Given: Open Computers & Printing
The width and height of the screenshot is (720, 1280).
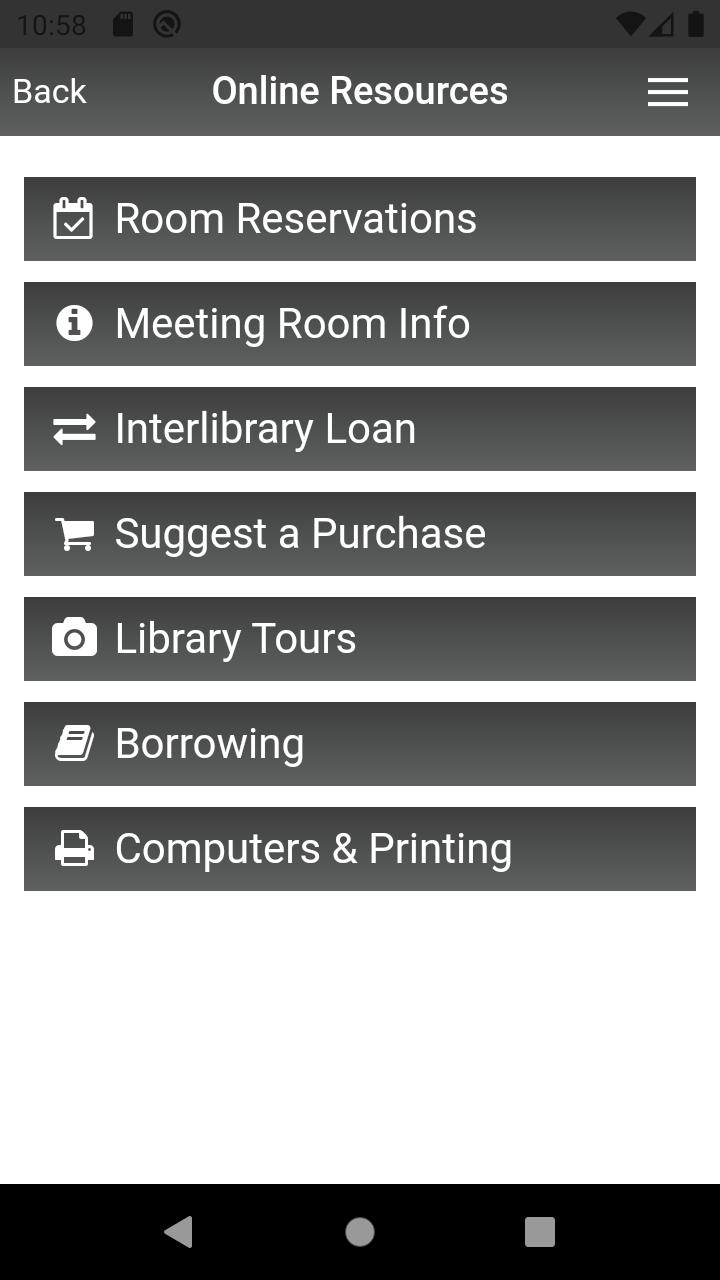Looking at the screenshot, I should [x=360, y=849].
